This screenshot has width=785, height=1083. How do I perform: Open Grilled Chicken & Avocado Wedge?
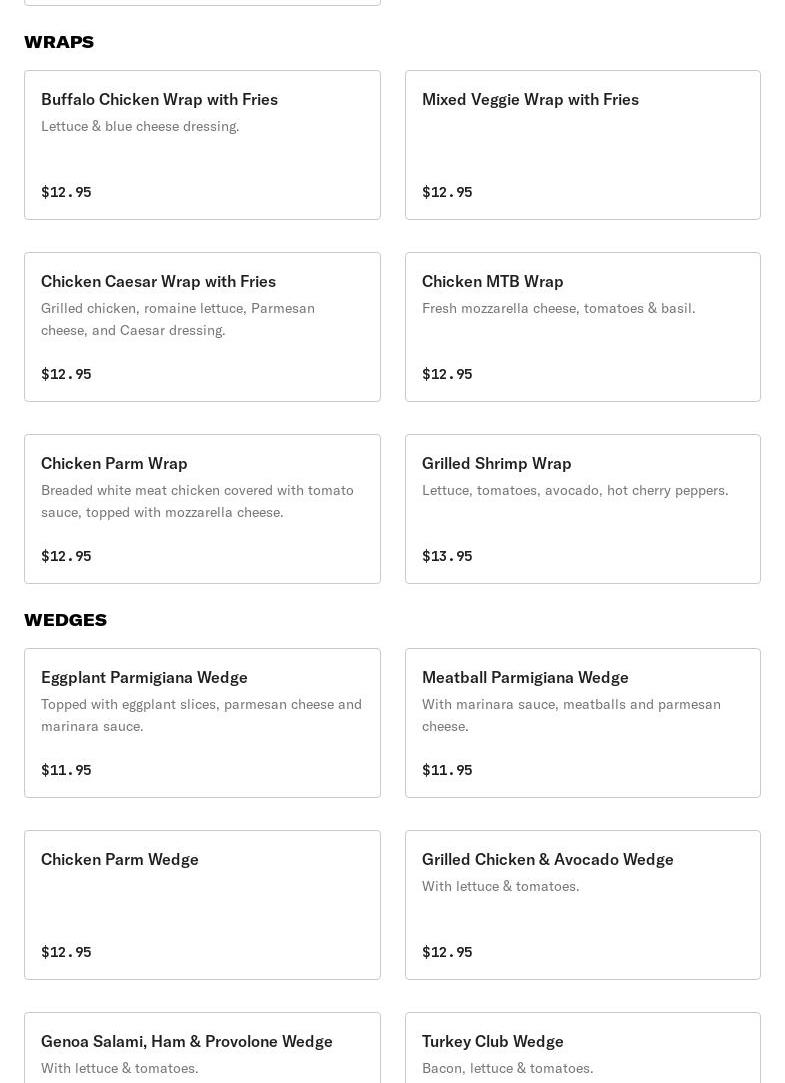point(582,905)
